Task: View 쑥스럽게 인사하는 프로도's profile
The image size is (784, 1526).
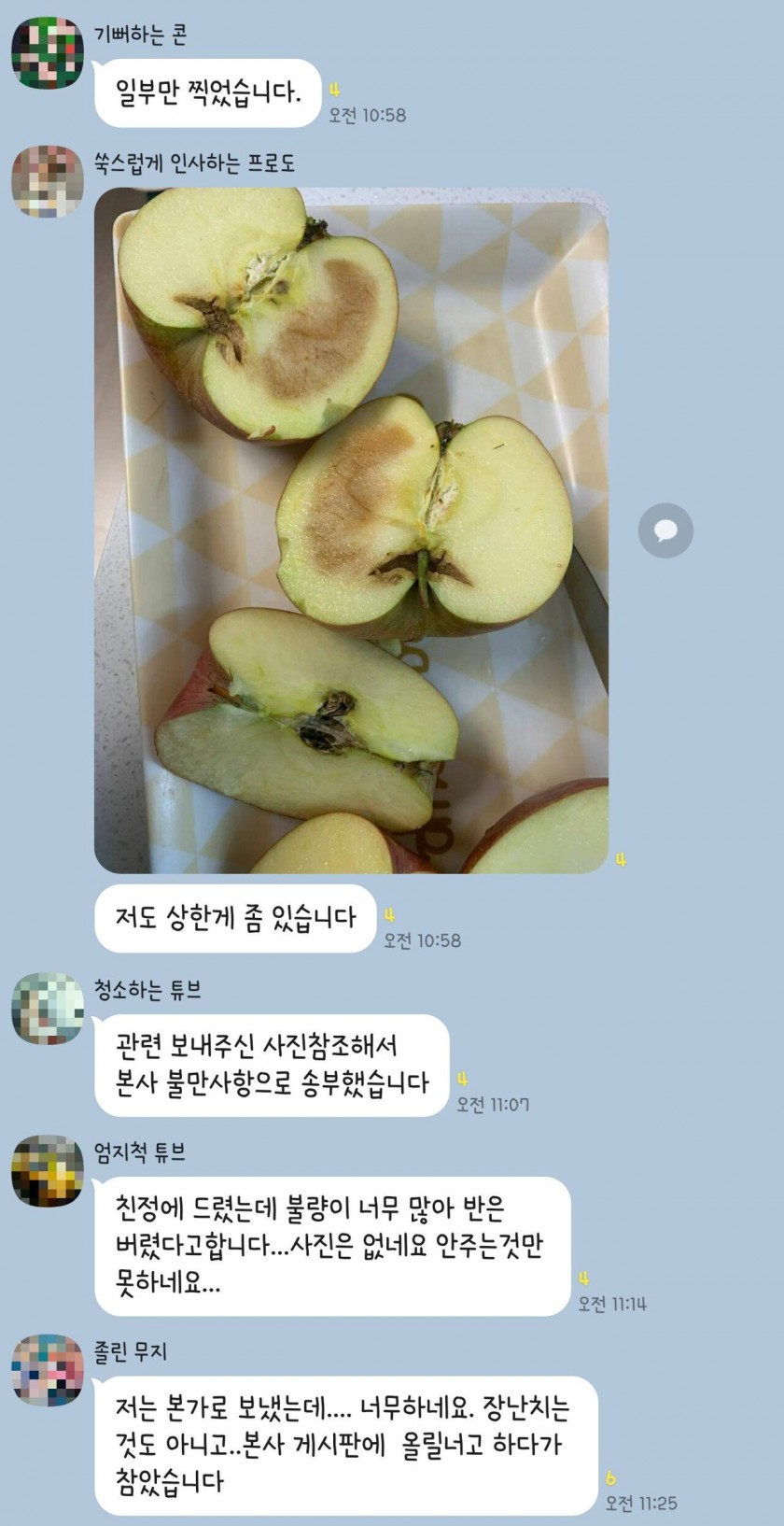Action: pyautogui.click(x=48, y=181)
